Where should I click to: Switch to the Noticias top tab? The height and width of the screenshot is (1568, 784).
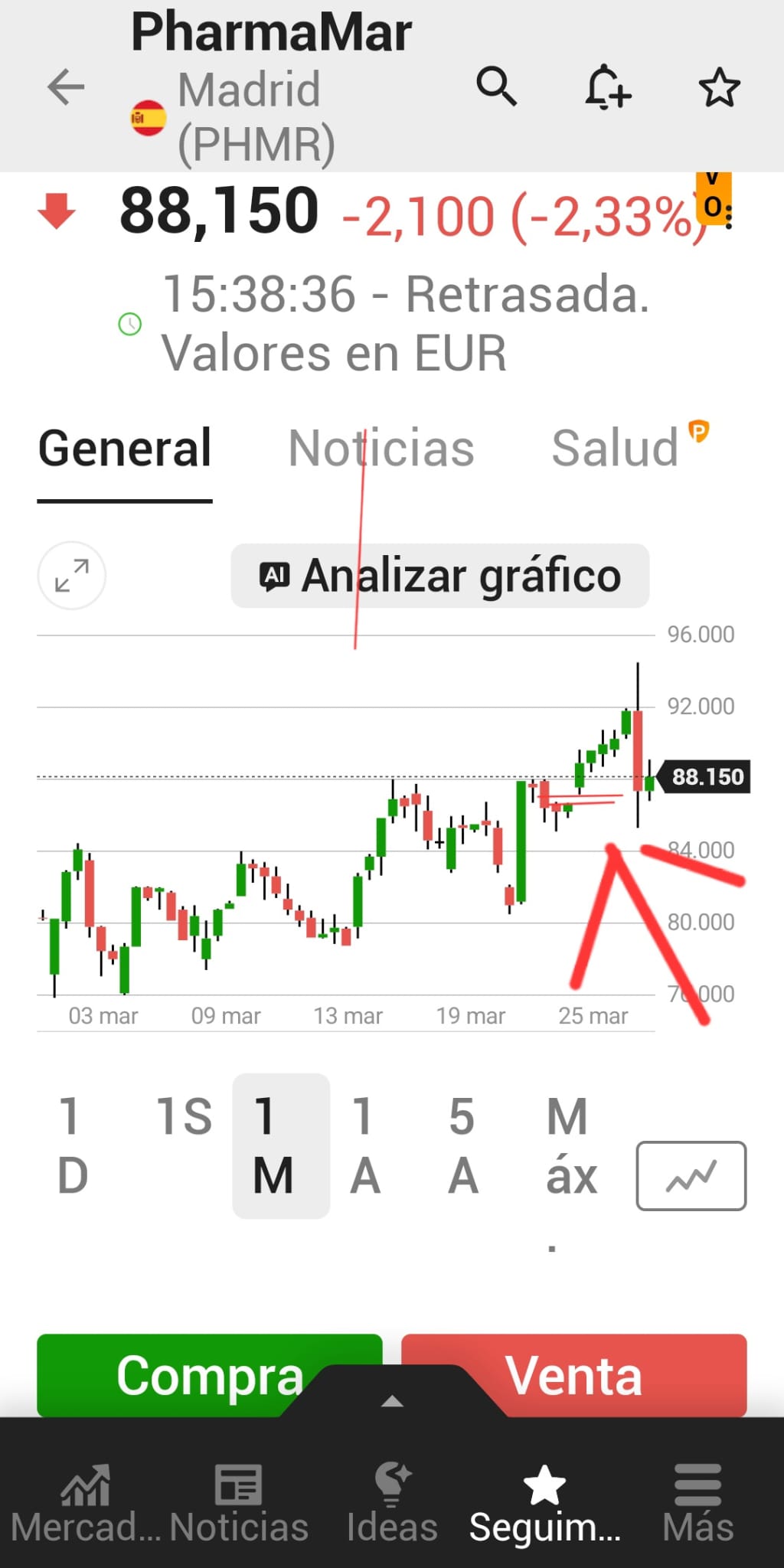pyautogui.click(x=381, y=448)
